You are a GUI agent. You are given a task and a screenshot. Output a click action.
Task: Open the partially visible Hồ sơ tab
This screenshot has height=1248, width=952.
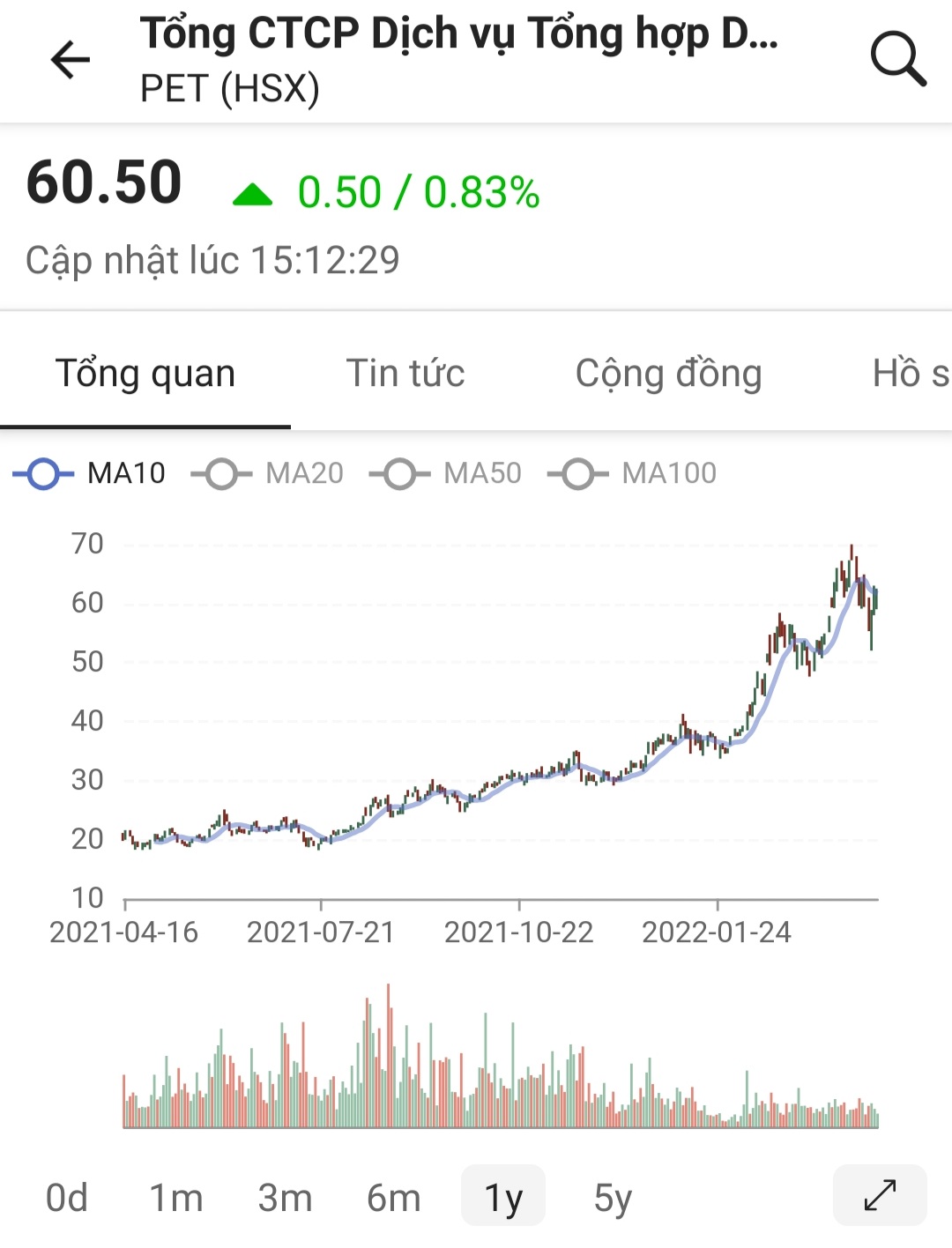click(x=910, y=374)
